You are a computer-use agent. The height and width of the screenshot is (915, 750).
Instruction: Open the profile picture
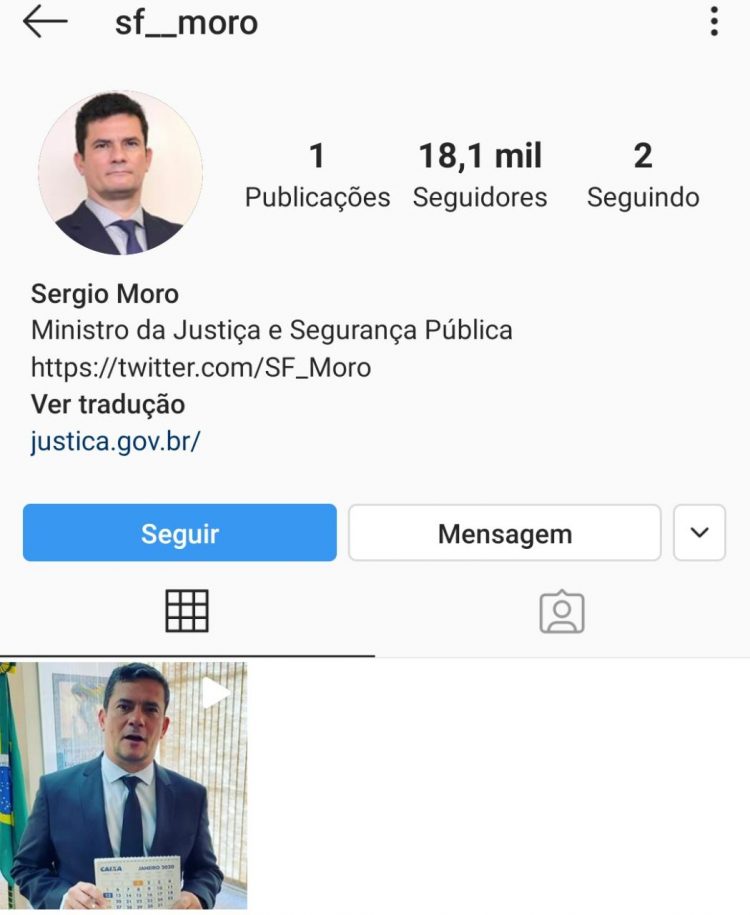click(x=120, y=173)
